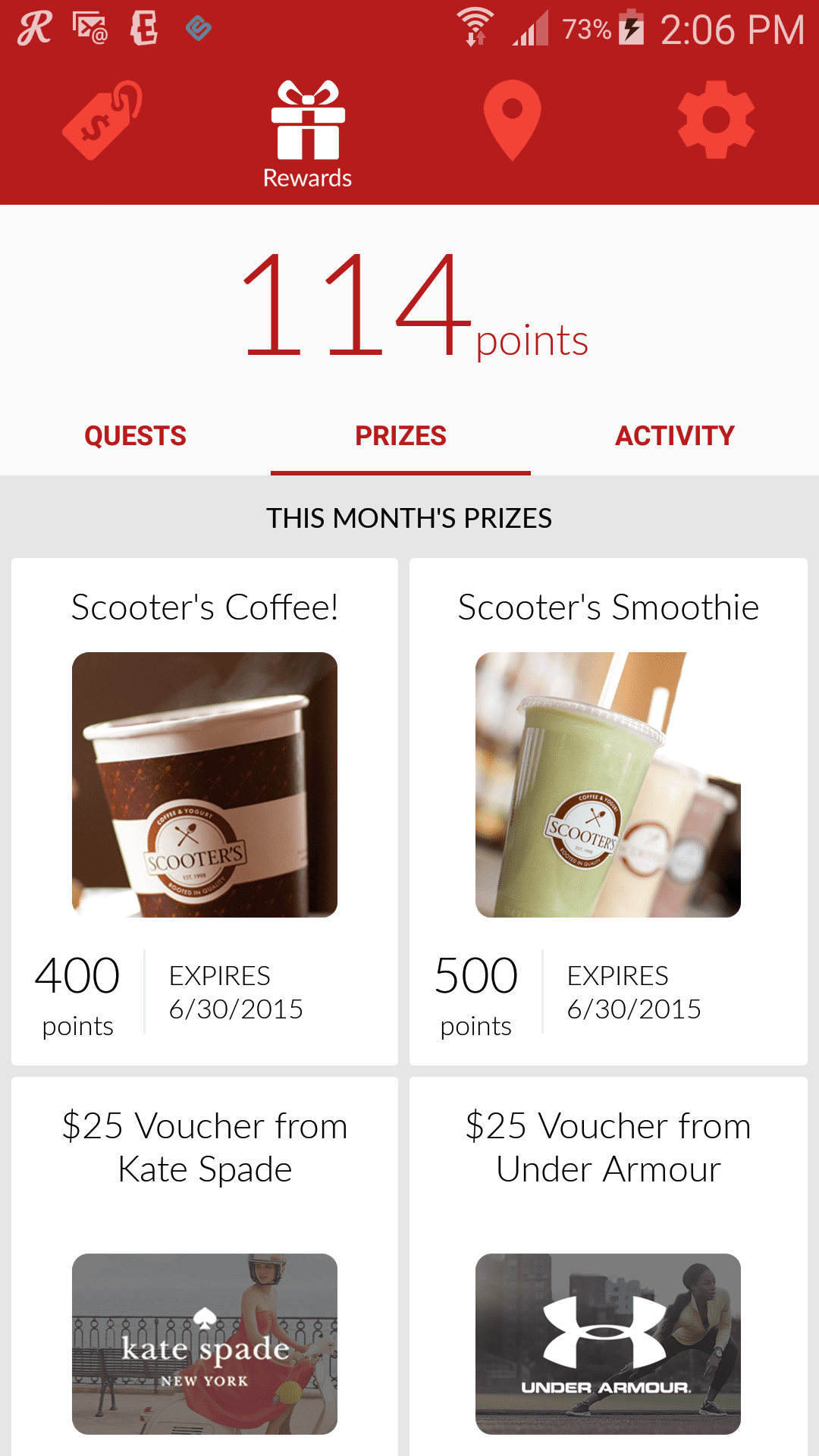This screenshot has width=819, height=1456.
Task: Switch to the Activity tab
Action: [675, 436]
